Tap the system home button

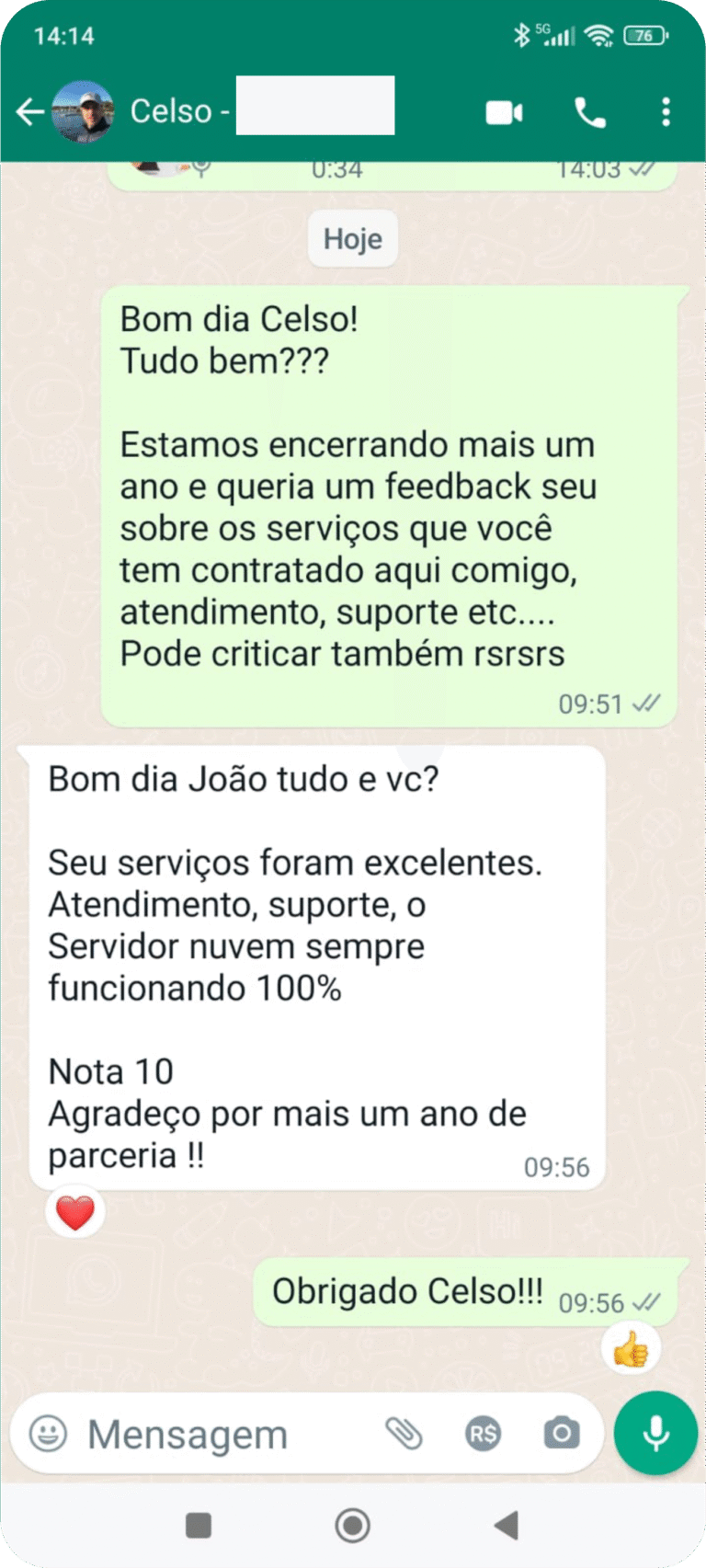point(352,1525)
